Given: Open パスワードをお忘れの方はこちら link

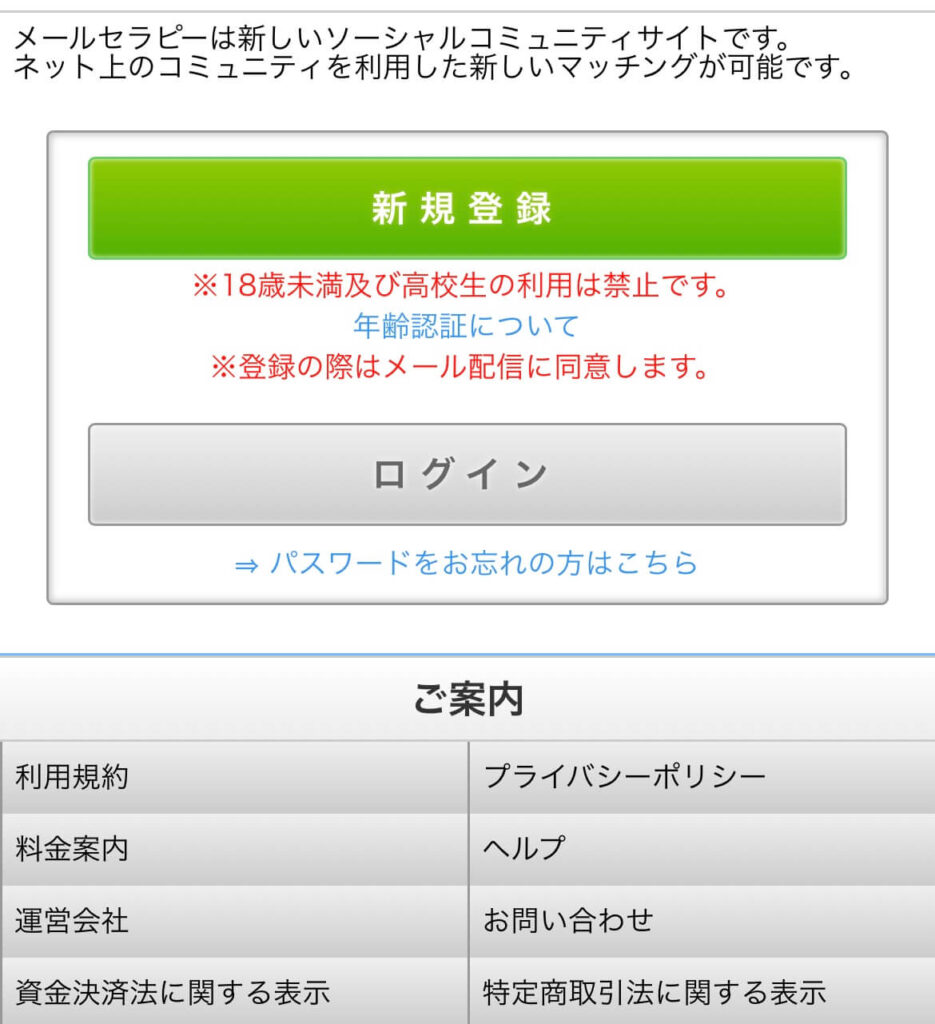Looking at the screenshot, I should 466,563.
